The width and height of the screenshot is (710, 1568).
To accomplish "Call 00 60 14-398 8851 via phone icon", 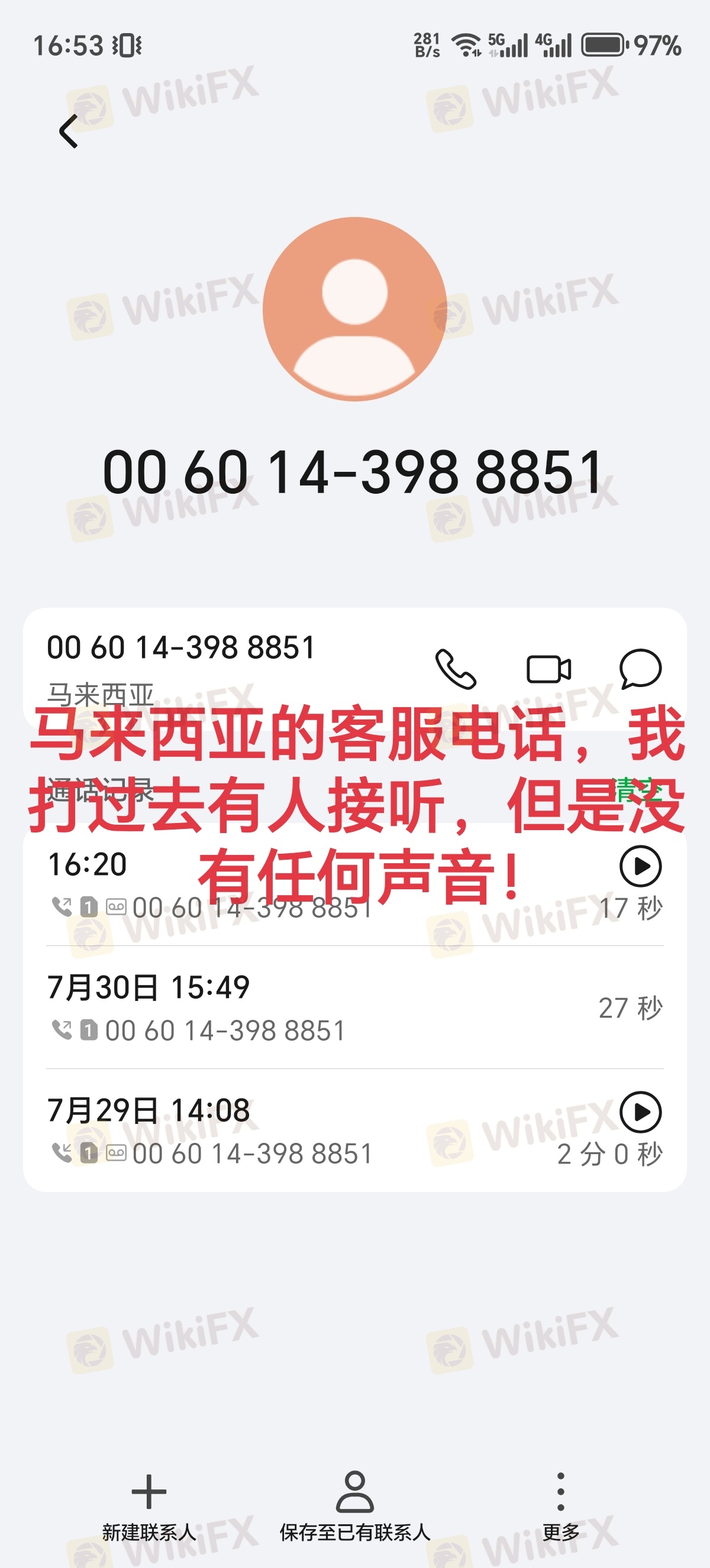I will tap(456, 669).
